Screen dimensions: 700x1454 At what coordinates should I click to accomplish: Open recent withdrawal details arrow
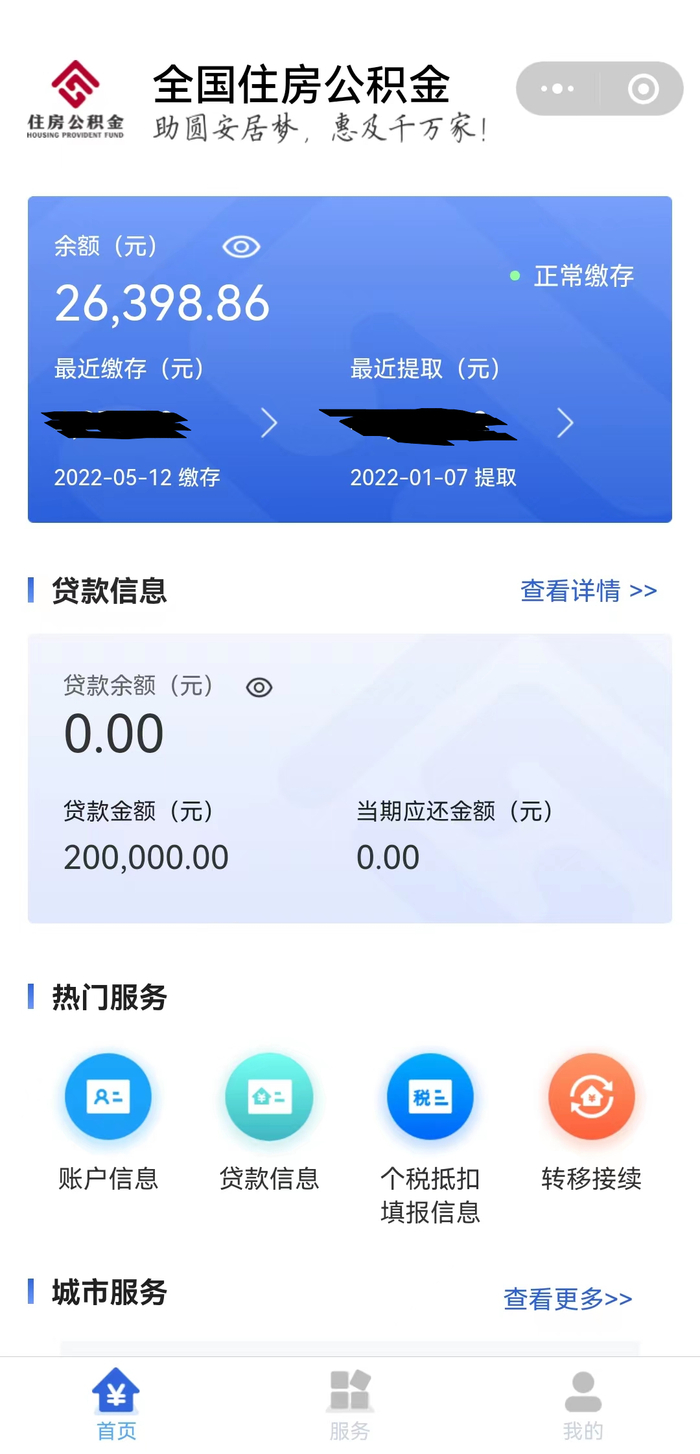pos(565,423)
